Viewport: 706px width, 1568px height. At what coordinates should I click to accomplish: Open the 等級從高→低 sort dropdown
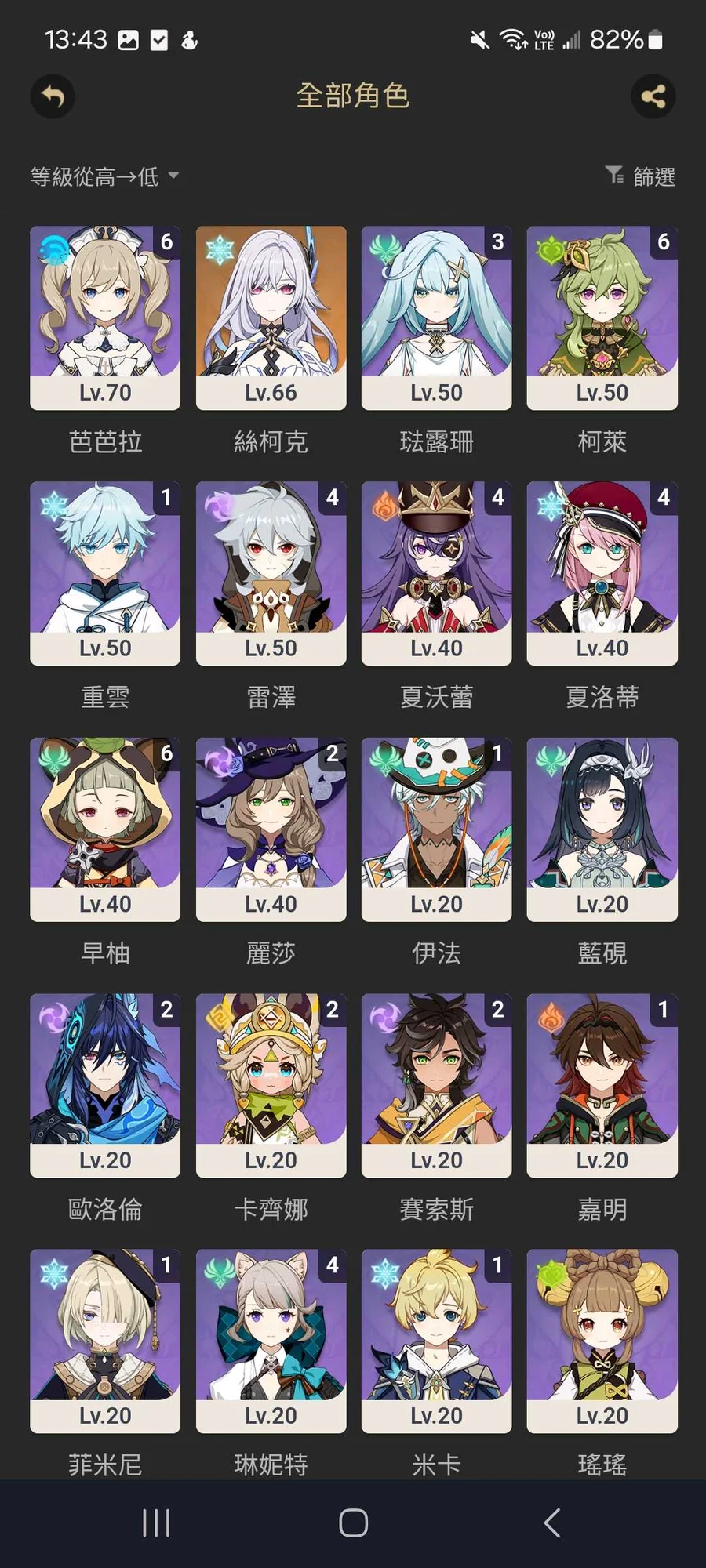(x=104, y=176)
